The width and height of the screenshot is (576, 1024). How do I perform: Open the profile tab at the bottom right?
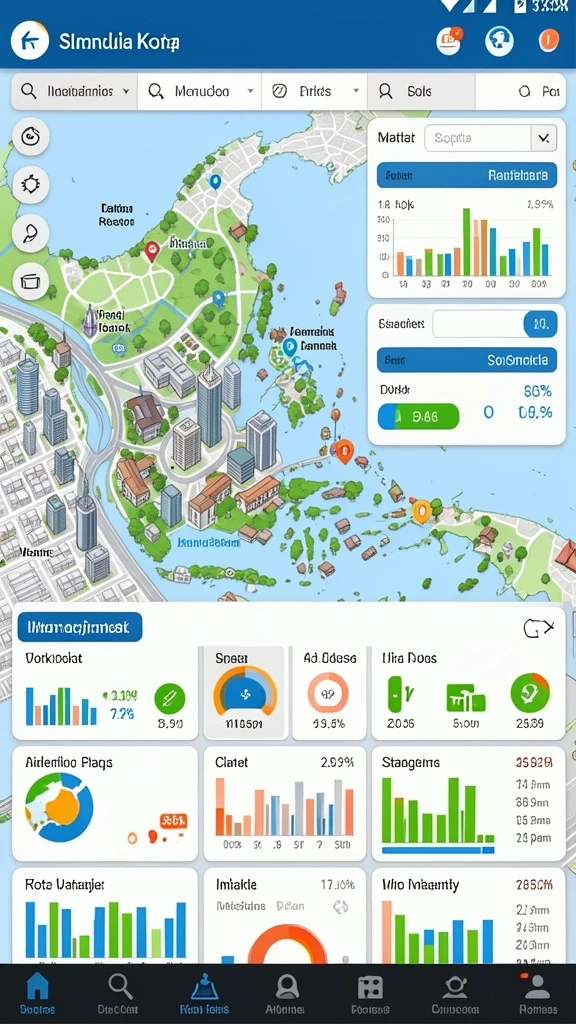coord(537,993)
